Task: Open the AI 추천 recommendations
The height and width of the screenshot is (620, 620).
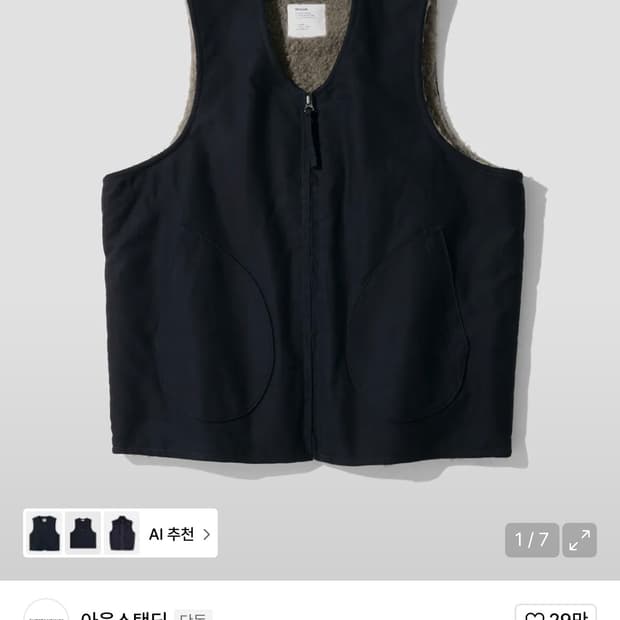Action: pyautogui.click(x=179, y=534)
